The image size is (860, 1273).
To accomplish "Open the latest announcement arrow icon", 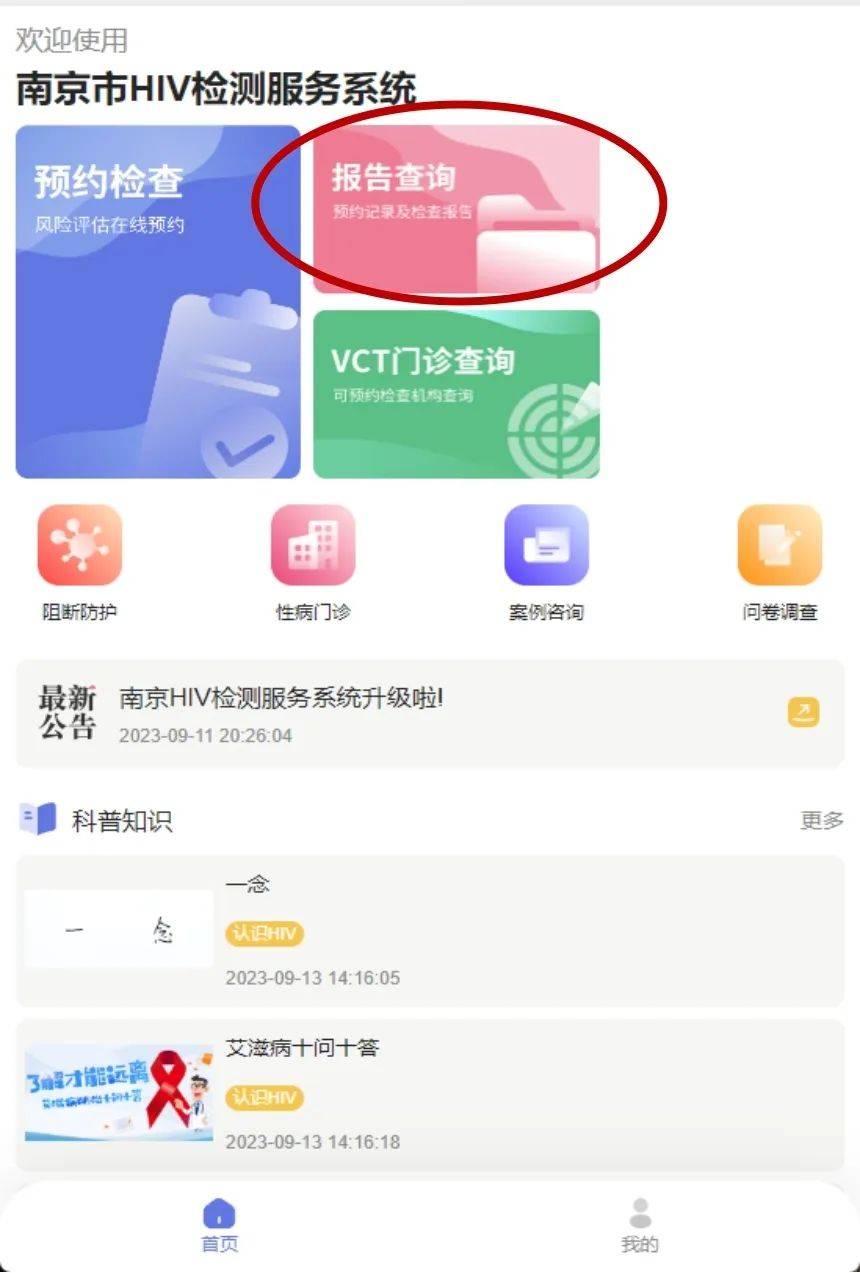I will pyautogui.click(x=803, y=713).
